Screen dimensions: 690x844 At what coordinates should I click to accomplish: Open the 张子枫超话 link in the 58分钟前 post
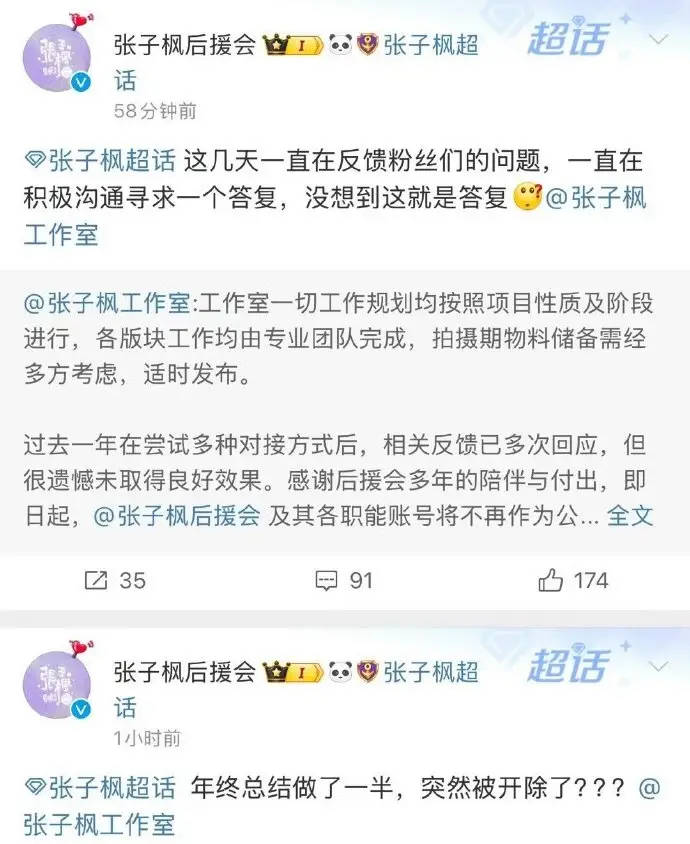coord(110,160)
